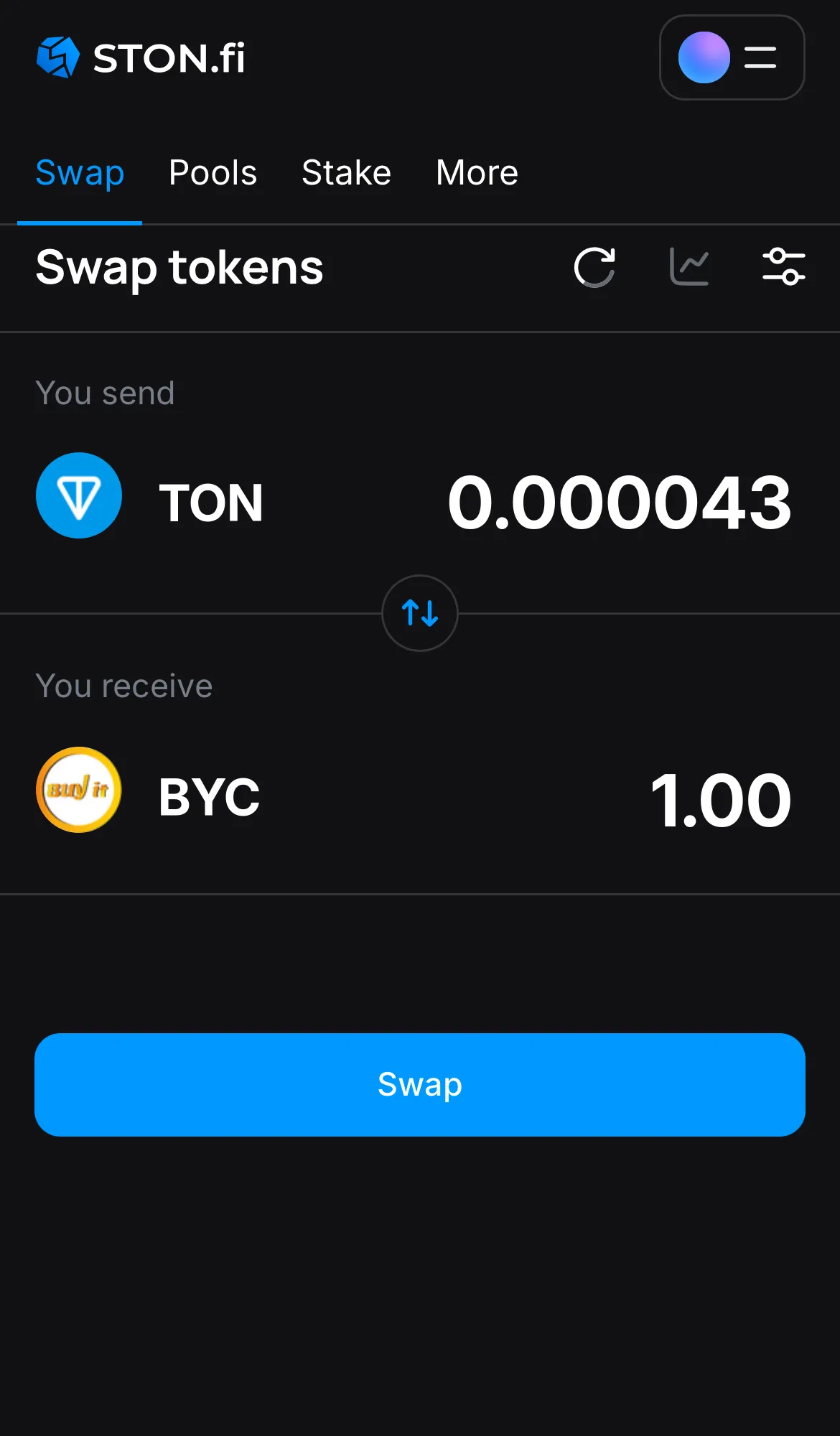Click the BYC token icon
The width and height of the screenshot is (840, 1436).
[x=79, y=788]
